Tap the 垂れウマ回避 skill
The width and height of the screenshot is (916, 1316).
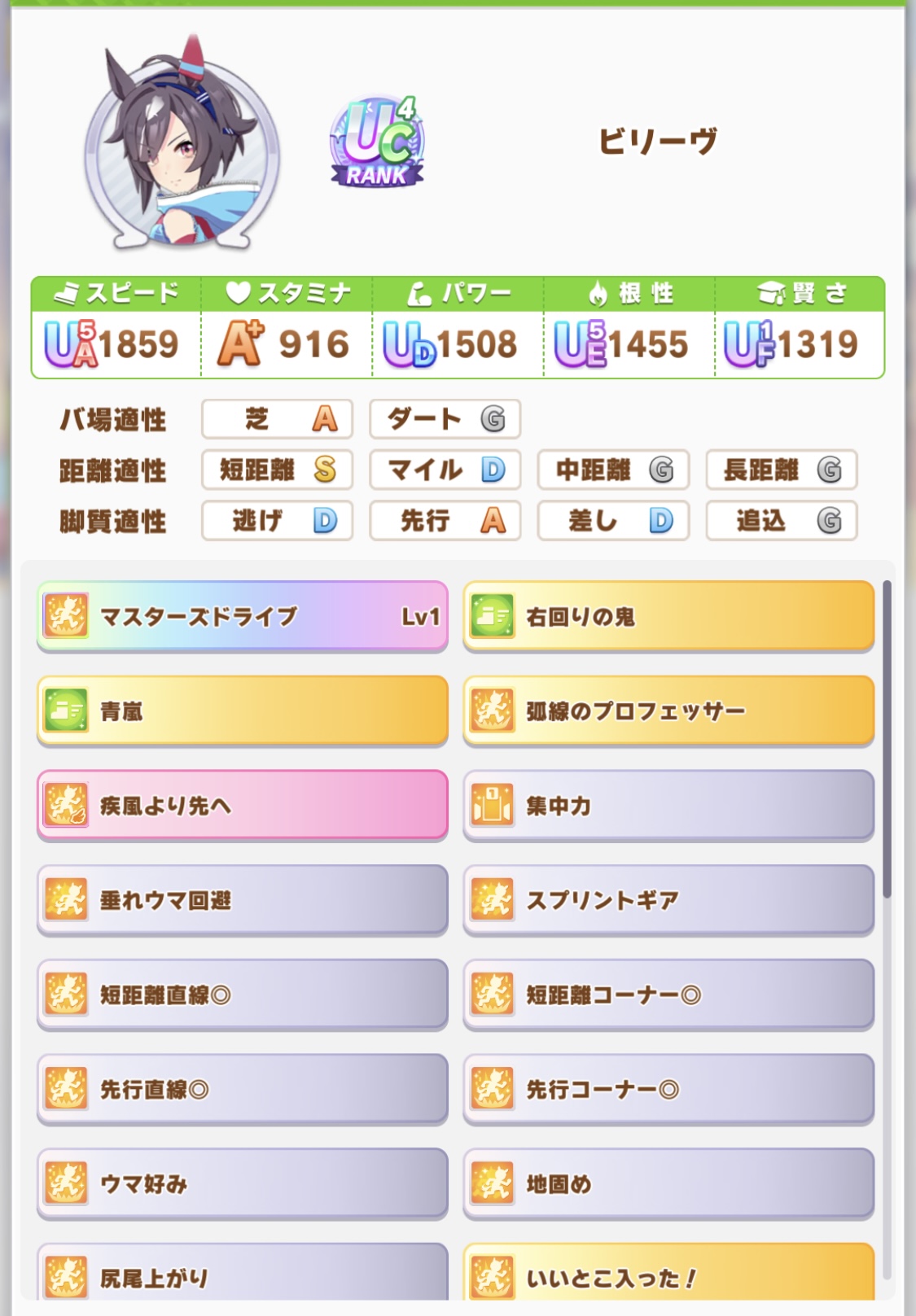242,899
